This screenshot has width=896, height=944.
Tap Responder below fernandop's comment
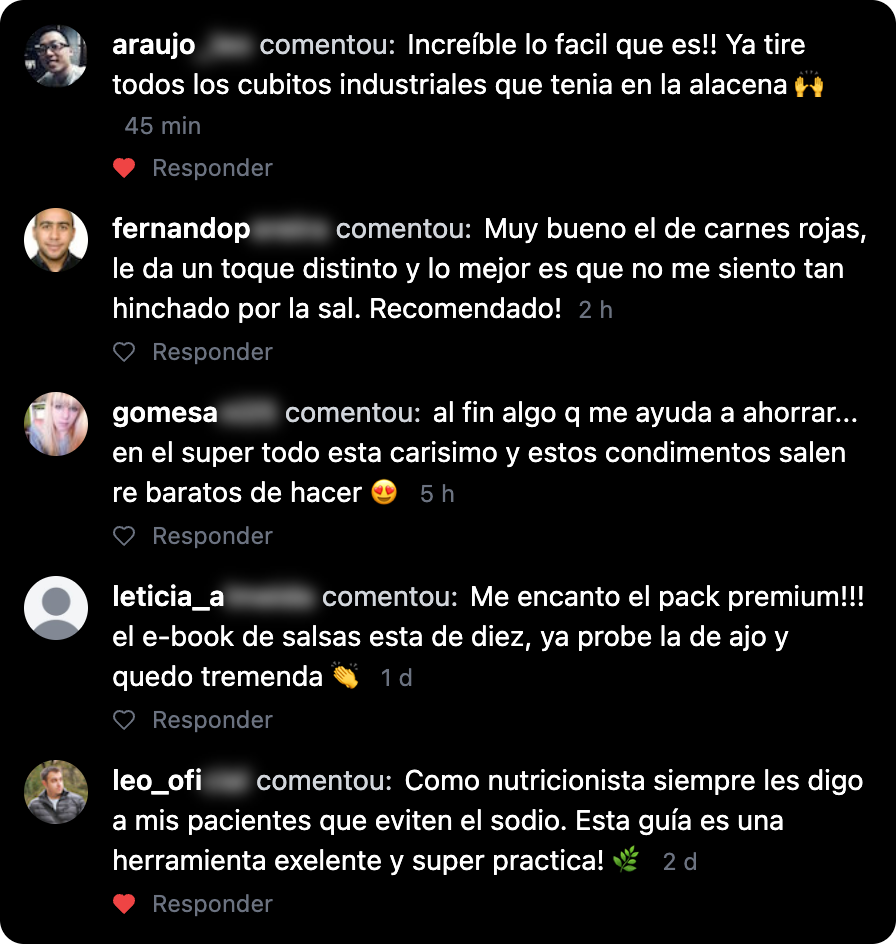(x=212, y=352)
